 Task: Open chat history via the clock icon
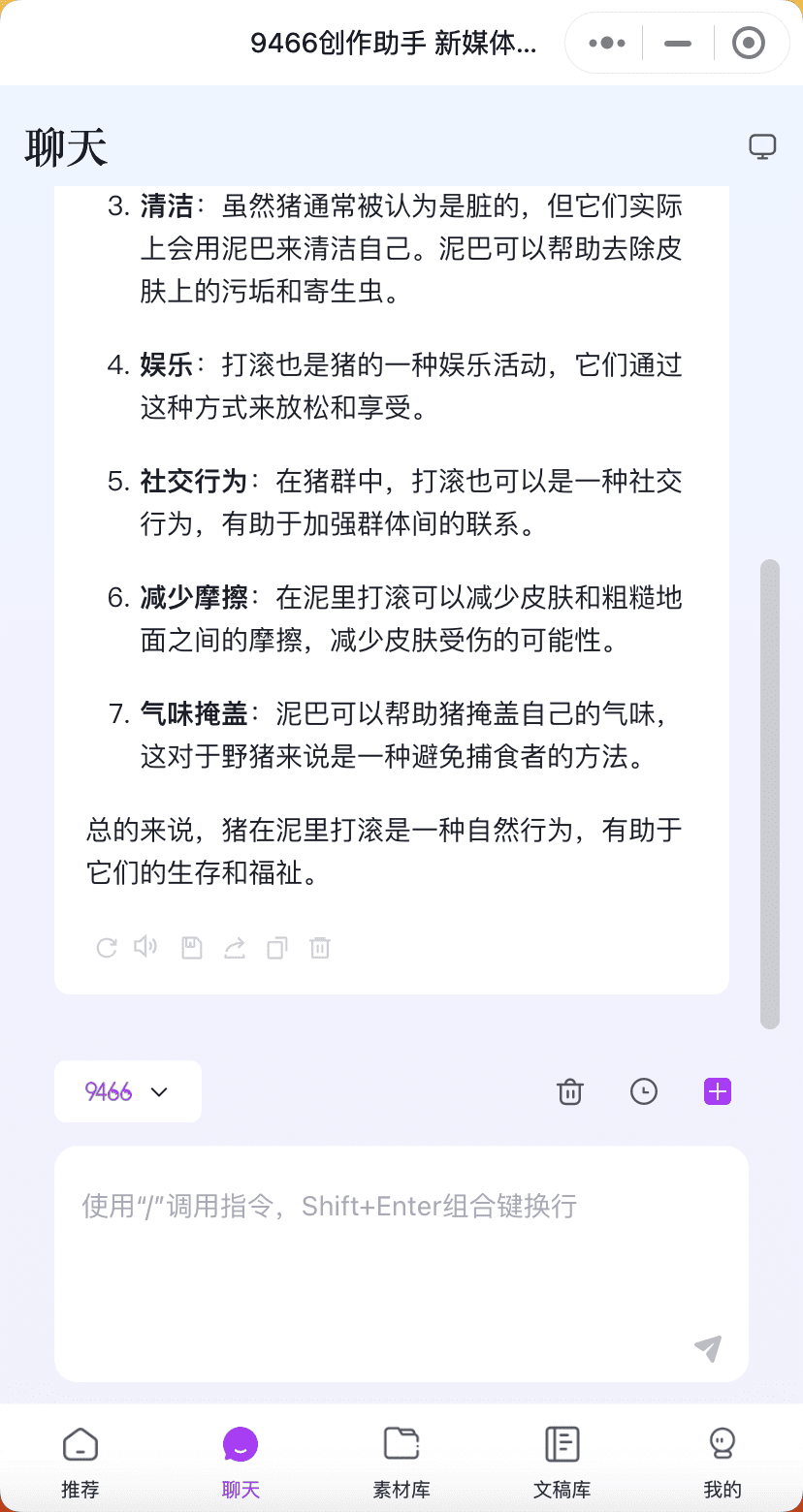click(x=644, y=1091)
